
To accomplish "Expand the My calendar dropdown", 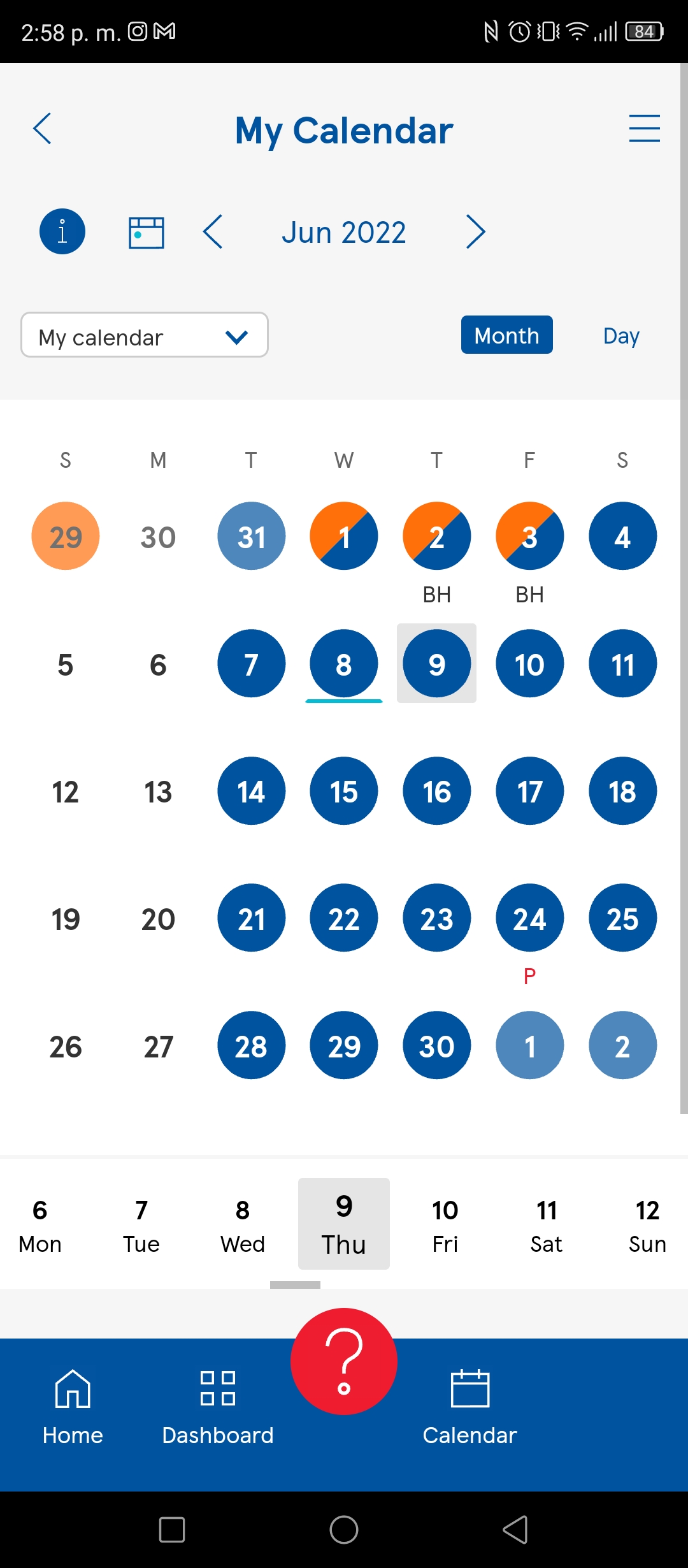I will 145,335.
